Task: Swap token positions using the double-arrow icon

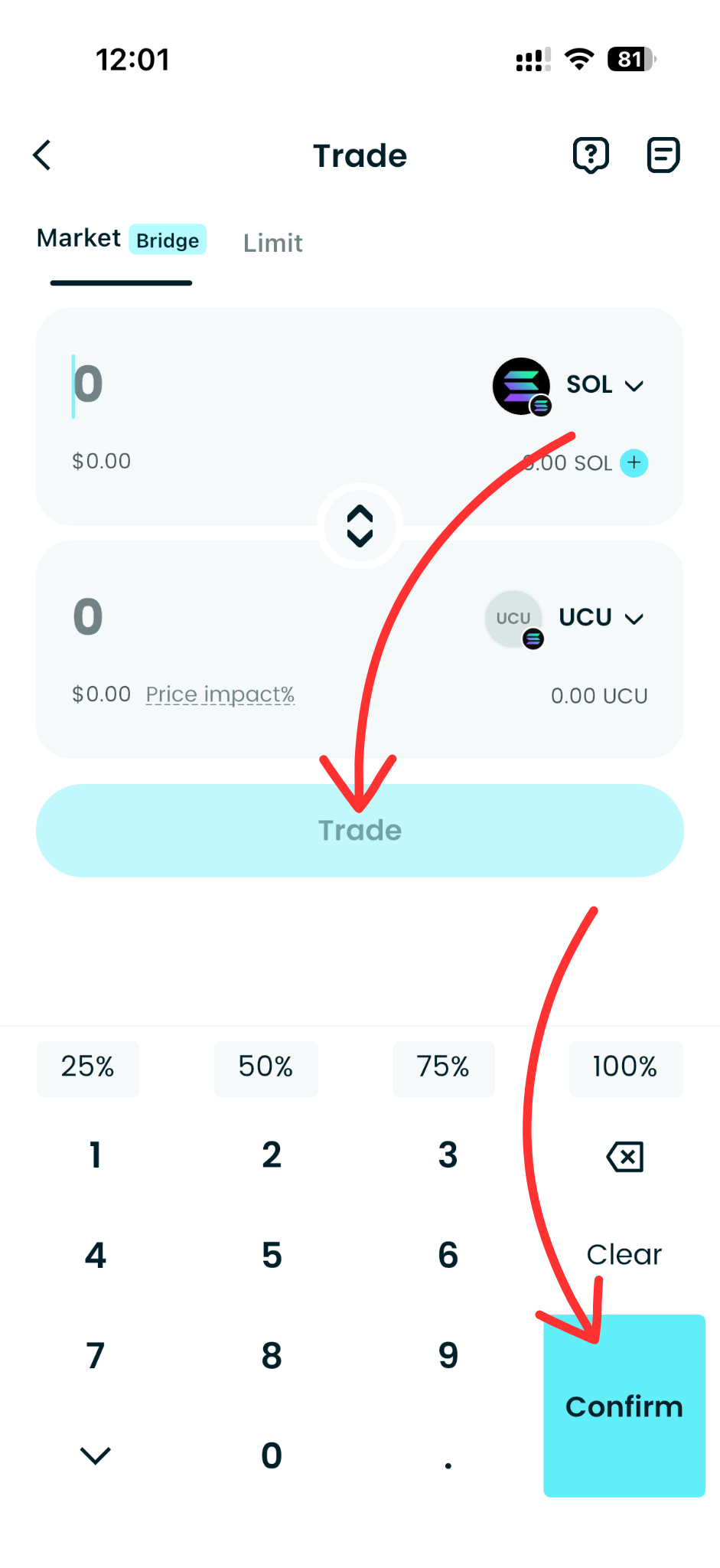Action: pyautogui.click(x=360, y=526)
